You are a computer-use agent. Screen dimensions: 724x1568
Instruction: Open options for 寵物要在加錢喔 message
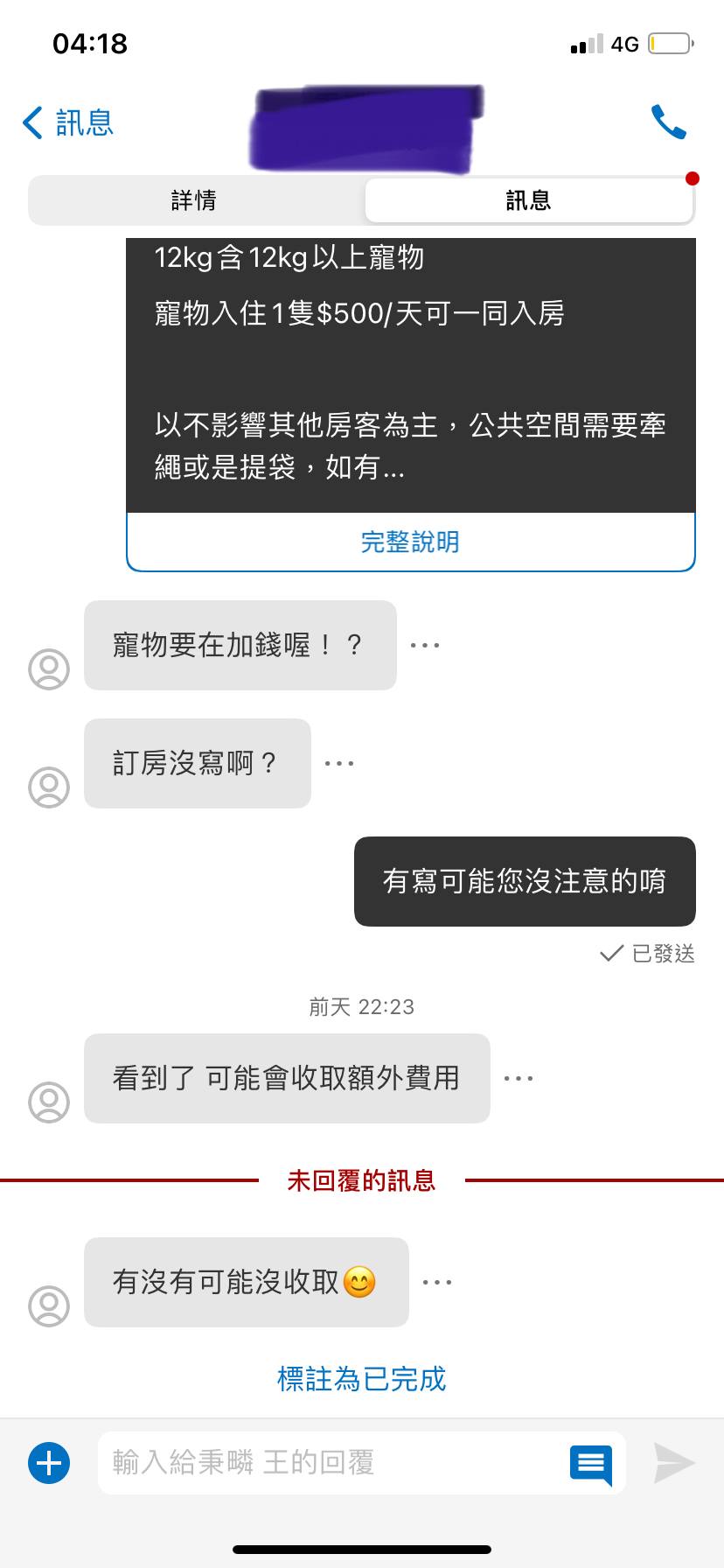tap(425, 646)
